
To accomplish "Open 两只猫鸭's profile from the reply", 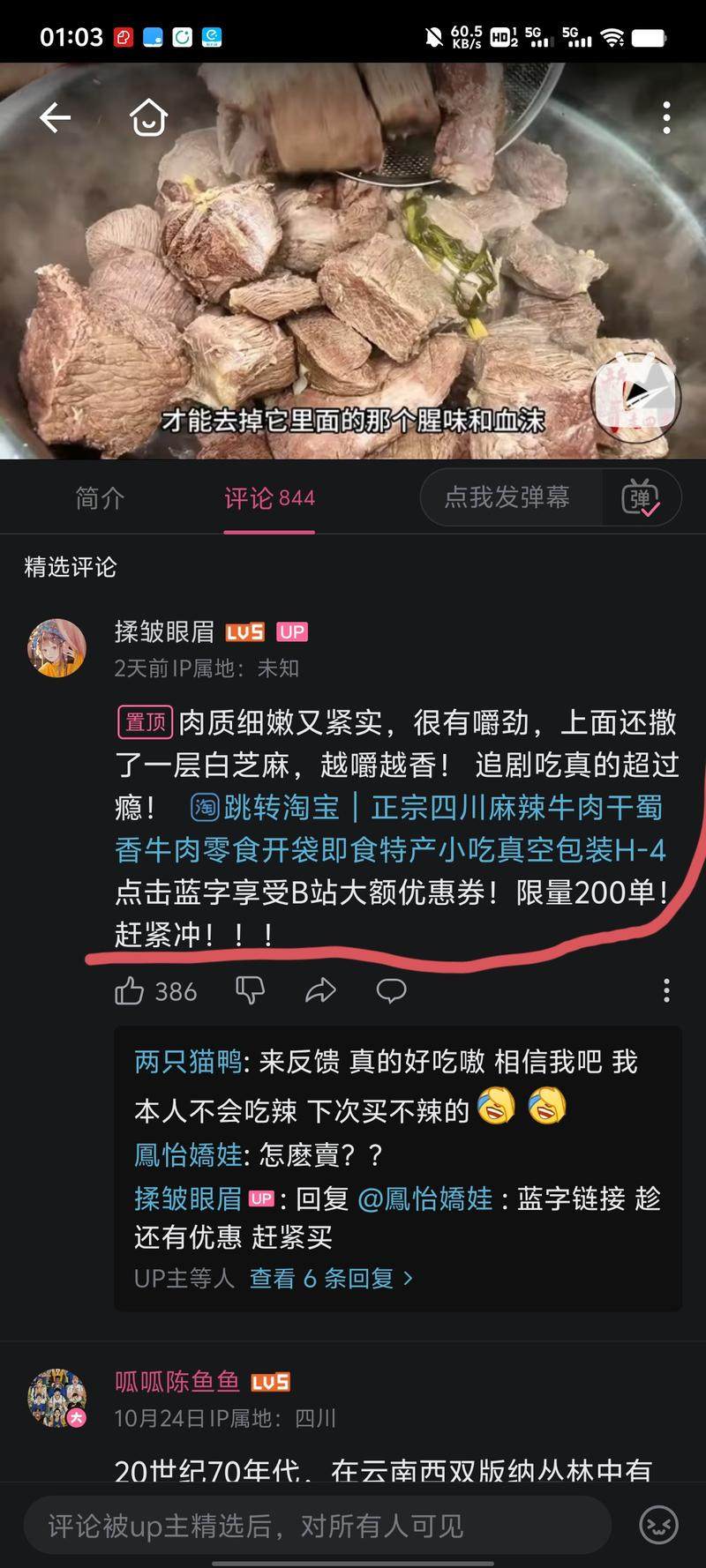I will [188, 1062].
